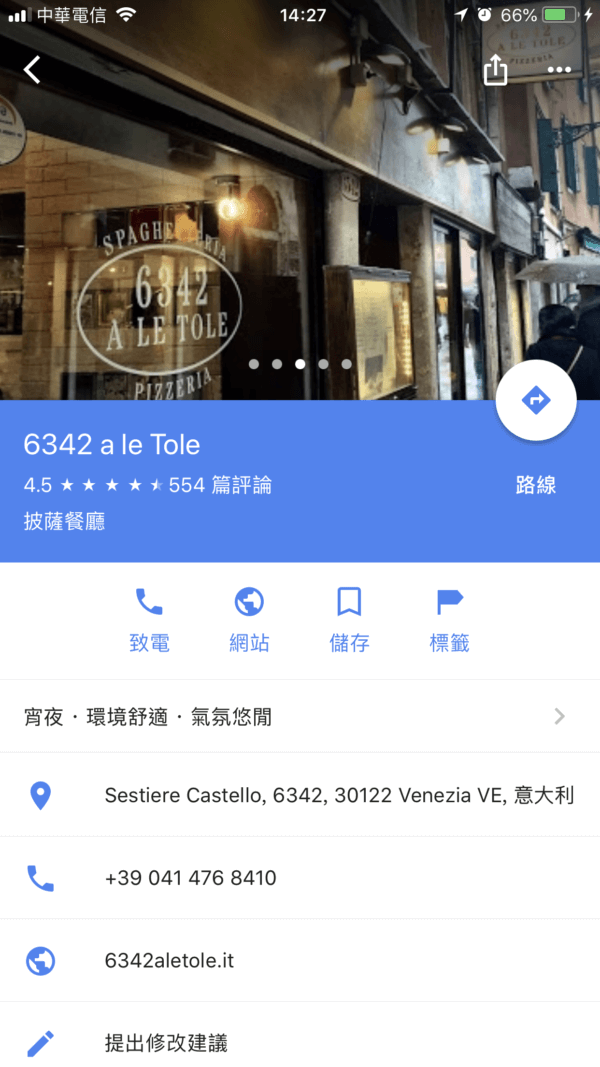Go back using the top-left arrow
Screen dimensions: 600x1067
coord(33,69)
